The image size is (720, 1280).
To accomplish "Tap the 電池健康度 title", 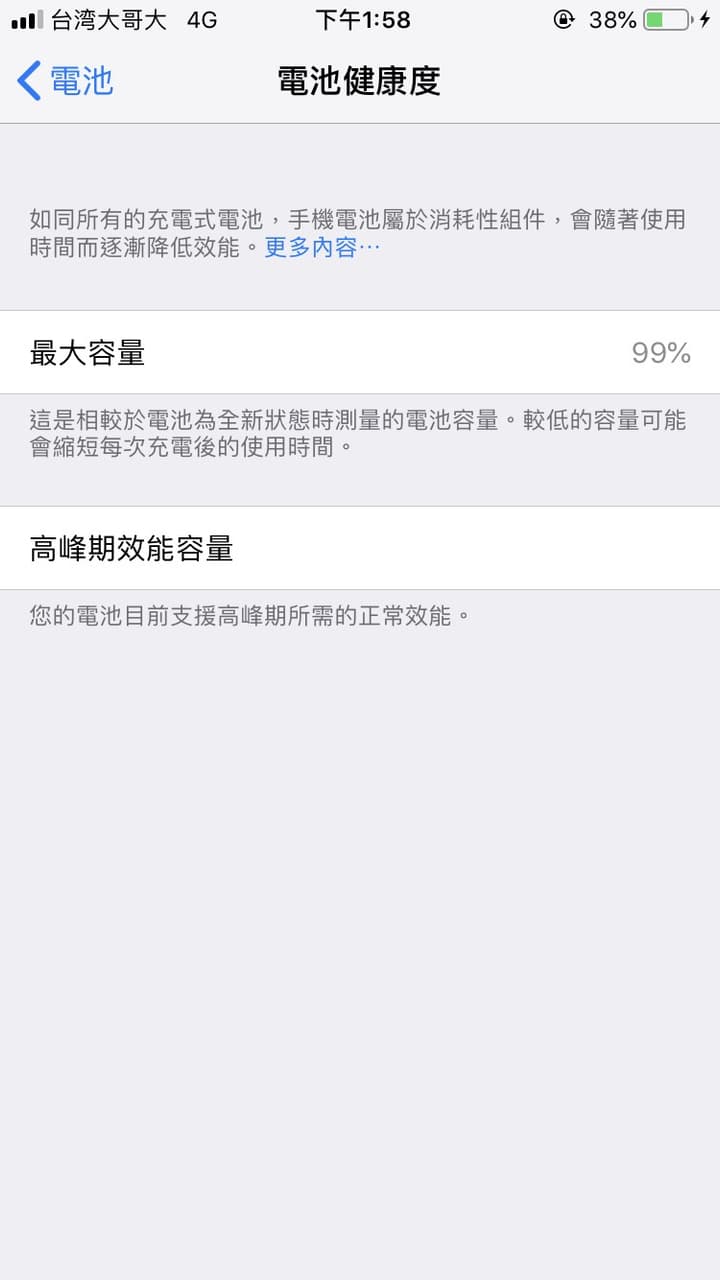I will [360, 83].
